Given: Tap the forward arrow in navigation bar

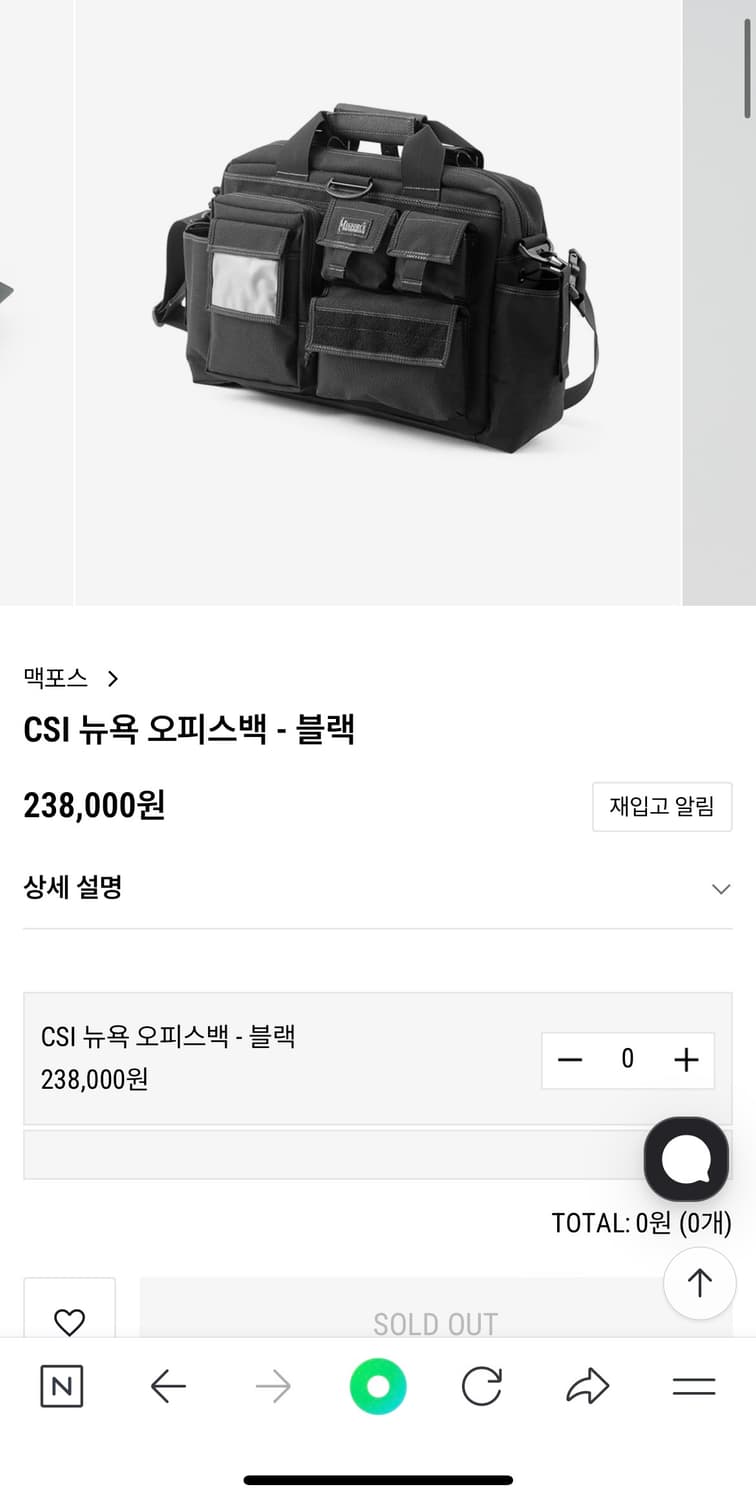Looking at the screenshot, I should click(x=273, y=1387).
